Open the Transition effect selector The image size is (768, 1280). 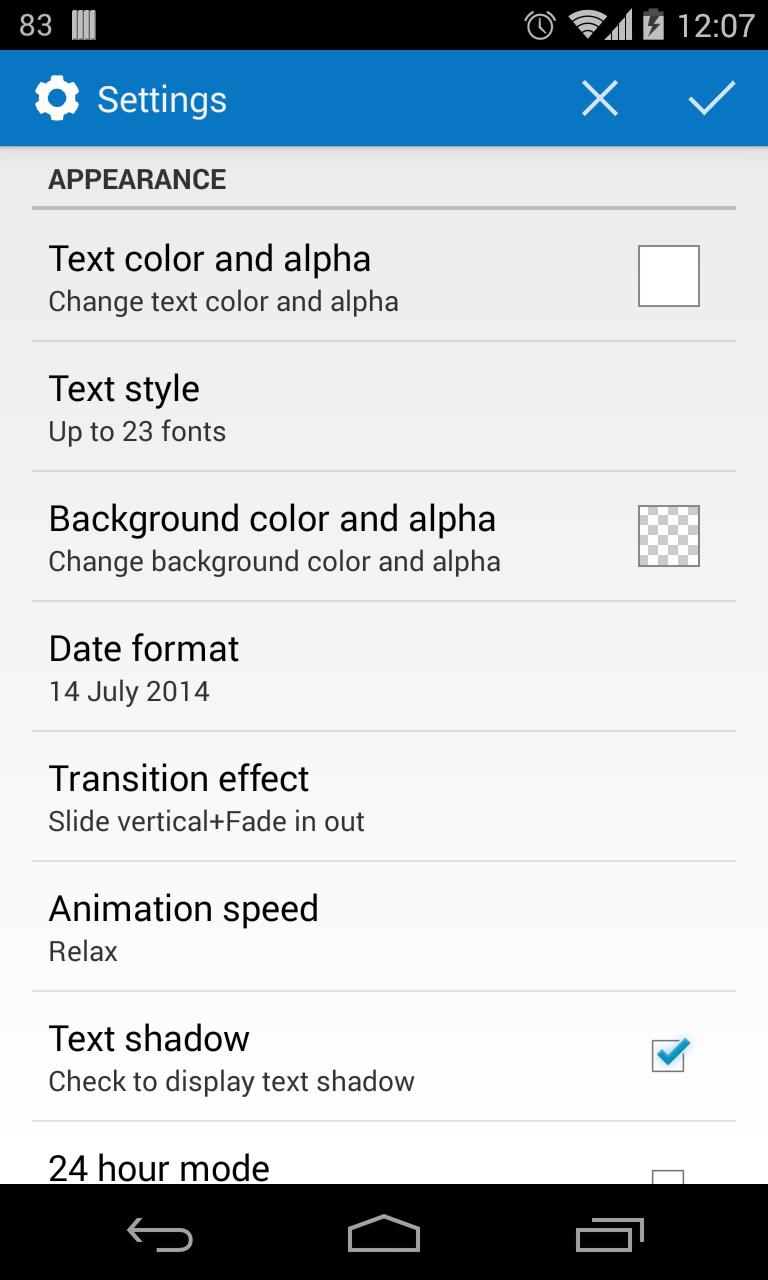[300, 797]
